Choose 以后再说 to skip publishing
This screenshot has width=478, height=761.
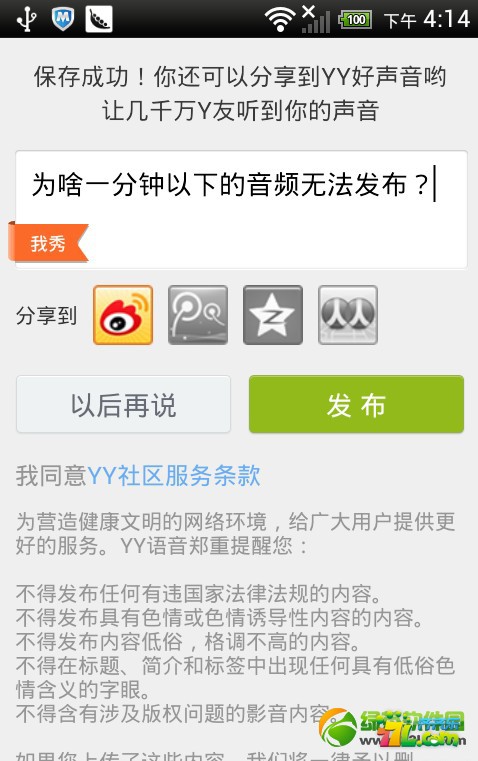(x=123, y=404)
